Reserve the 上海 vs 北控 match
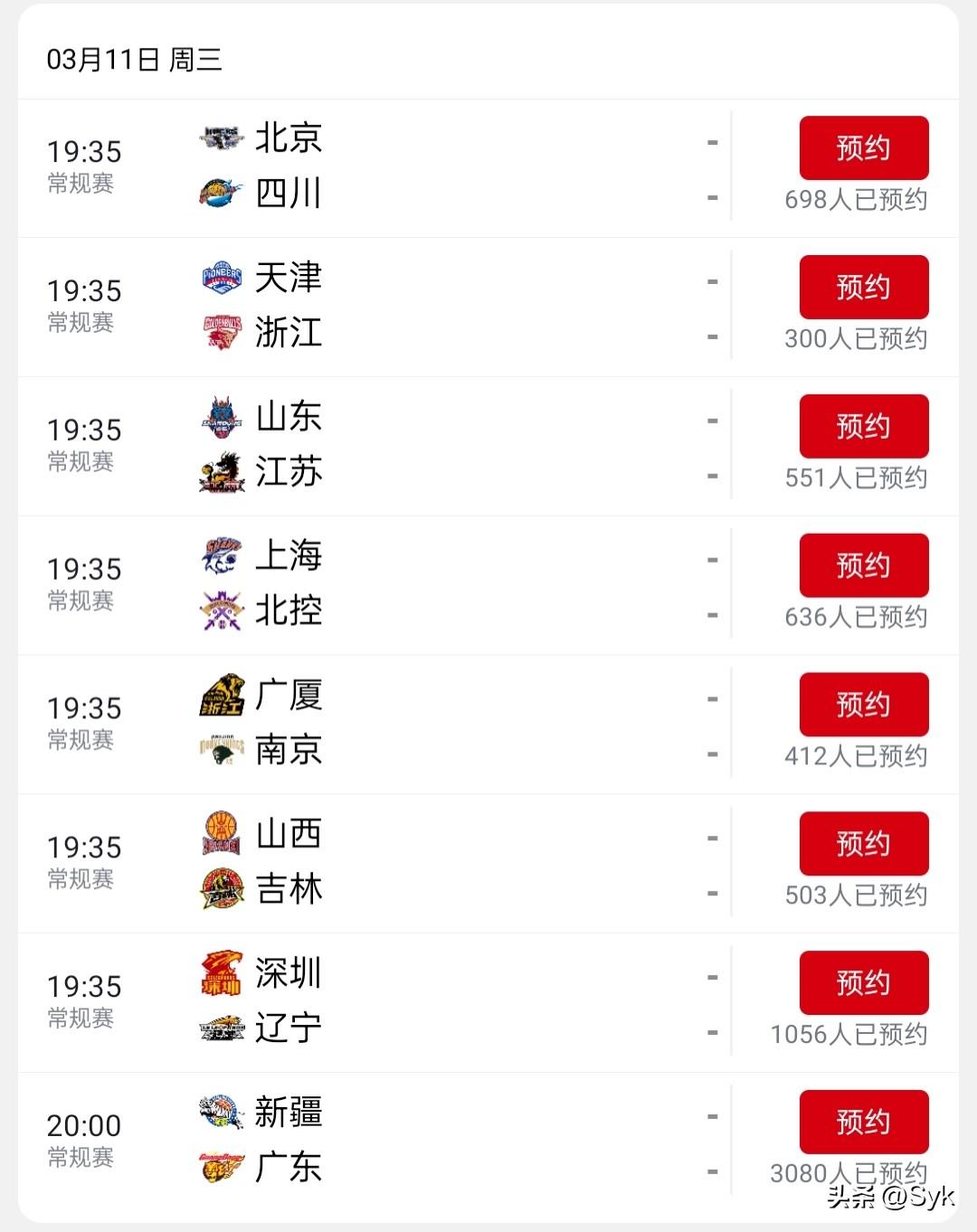Viewport: 977px width, 1232px height. (864, 565)
